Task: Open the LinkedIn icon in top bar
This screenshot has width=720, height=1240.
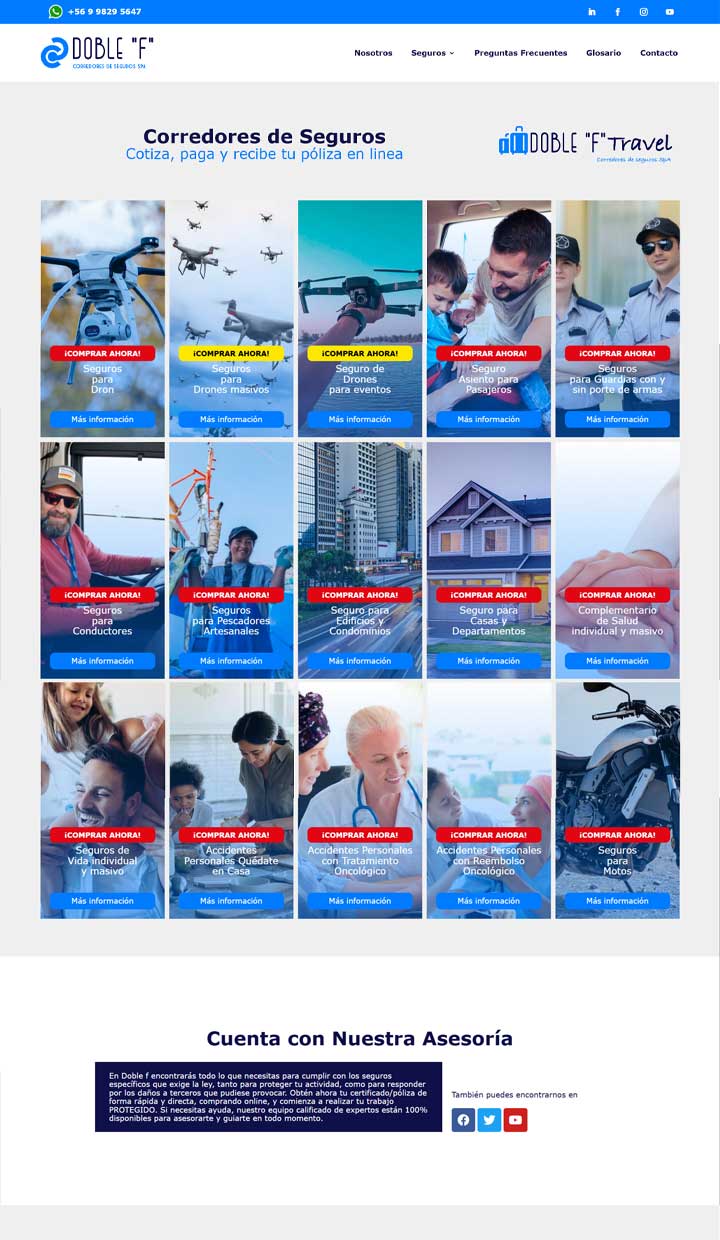Action: [592, 12]
